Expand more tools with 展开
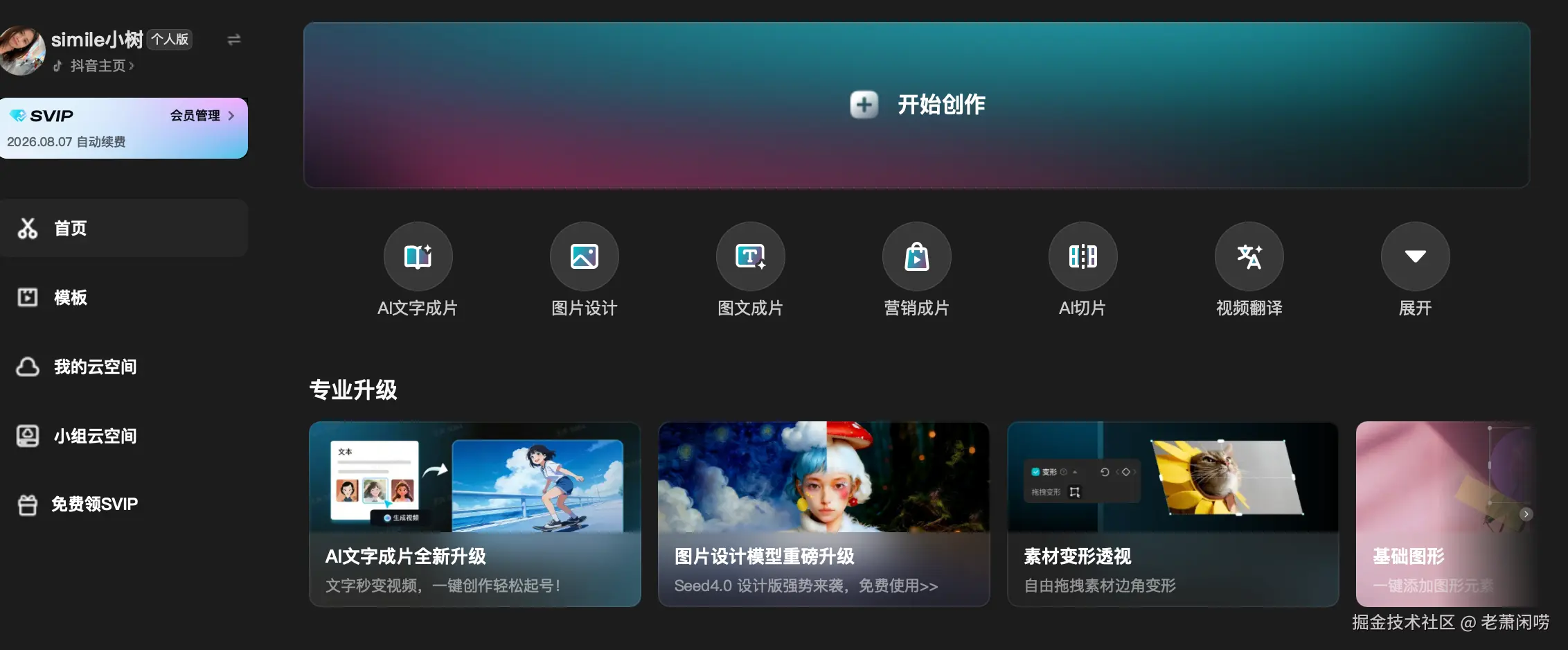The height and width of the screenshot is (650, 1568). coord(1415,256)
